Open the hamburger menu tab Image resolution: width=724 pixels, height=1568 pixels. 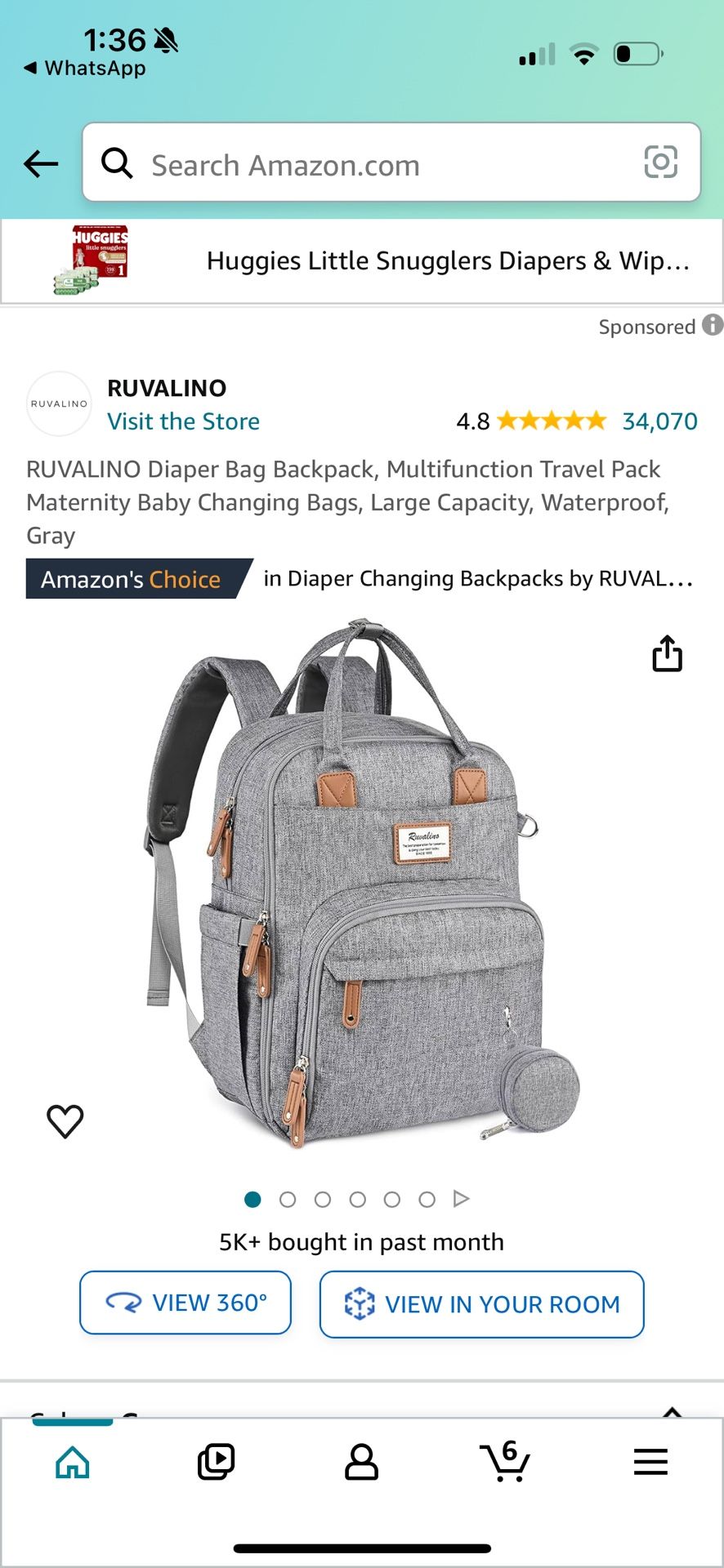click(650, 1462)
